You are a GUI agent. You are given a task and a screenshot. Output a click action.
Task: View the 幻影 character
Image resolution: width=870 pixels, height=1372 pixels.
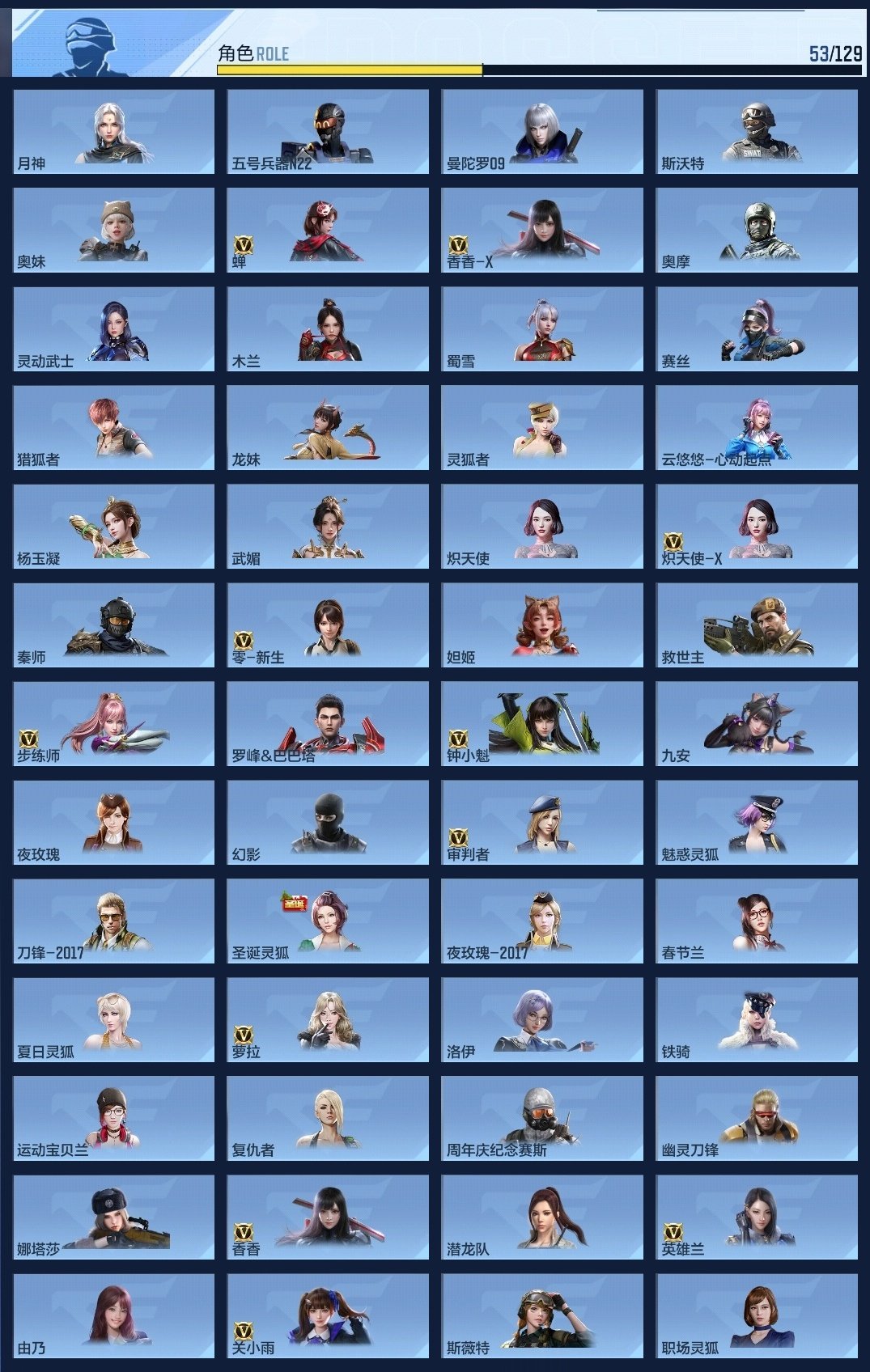pos(328,822)
